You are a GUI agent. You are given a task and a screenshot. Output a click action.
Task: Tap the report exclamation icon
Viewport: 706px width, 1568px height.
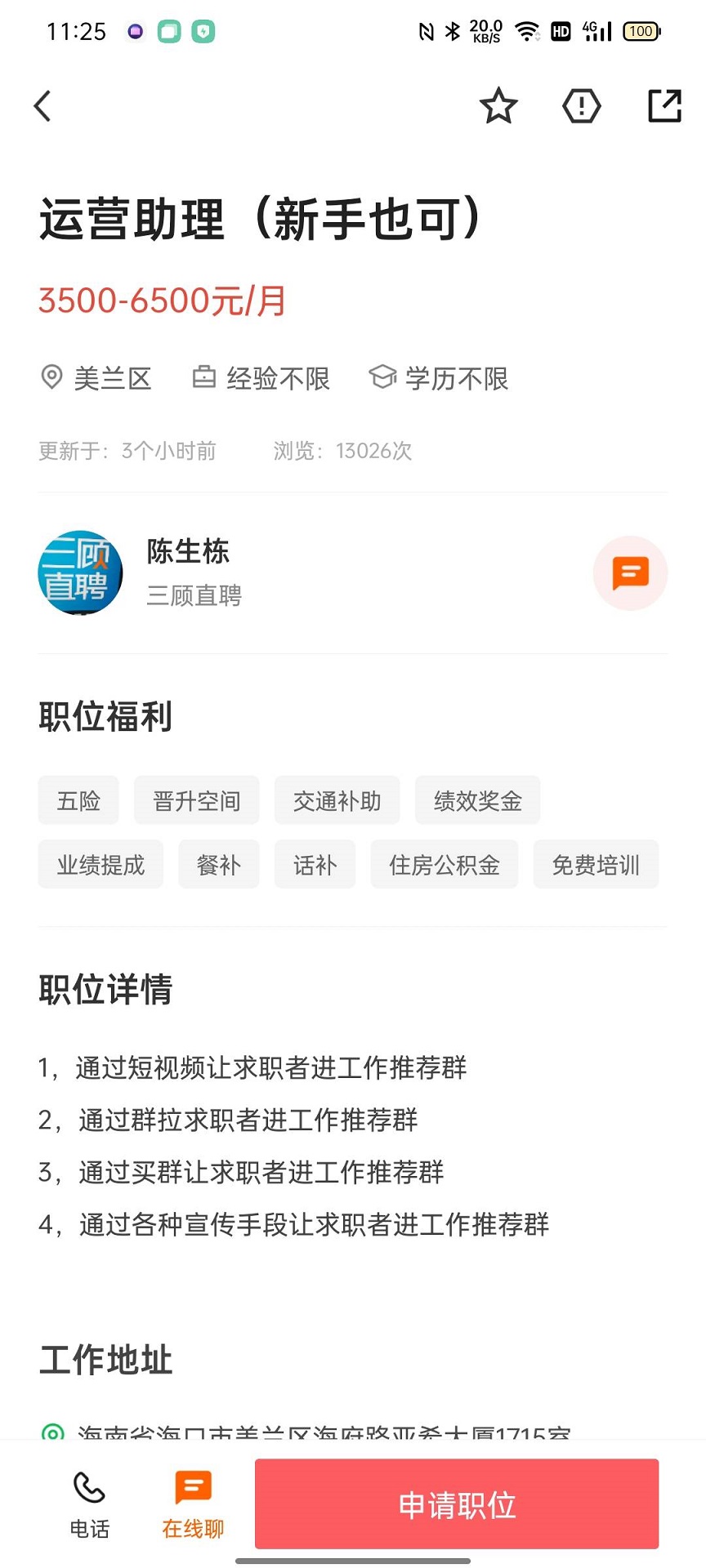581,105
